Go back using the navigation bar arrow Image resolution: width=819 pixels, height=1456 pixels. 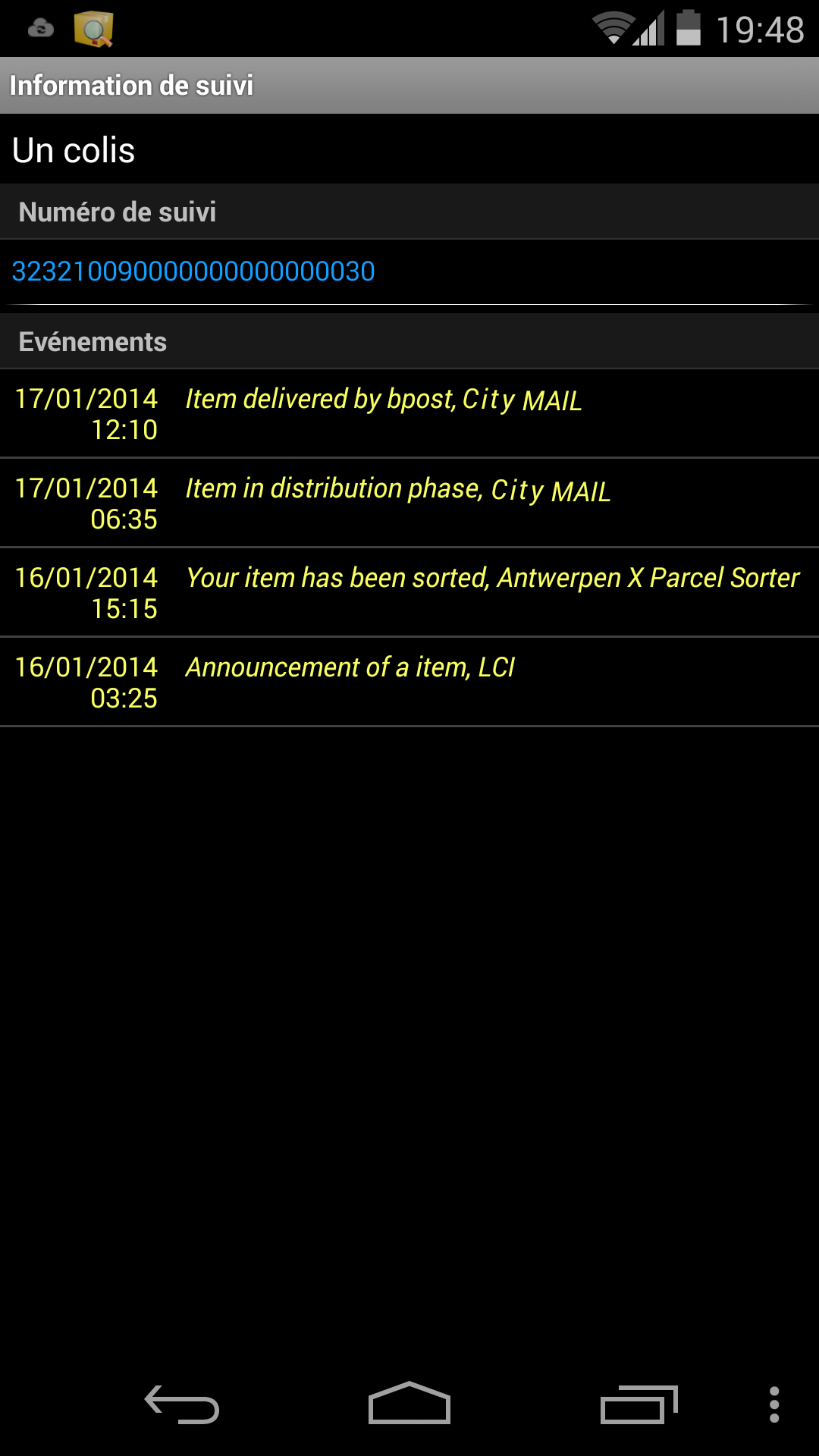click(182, 1404)
